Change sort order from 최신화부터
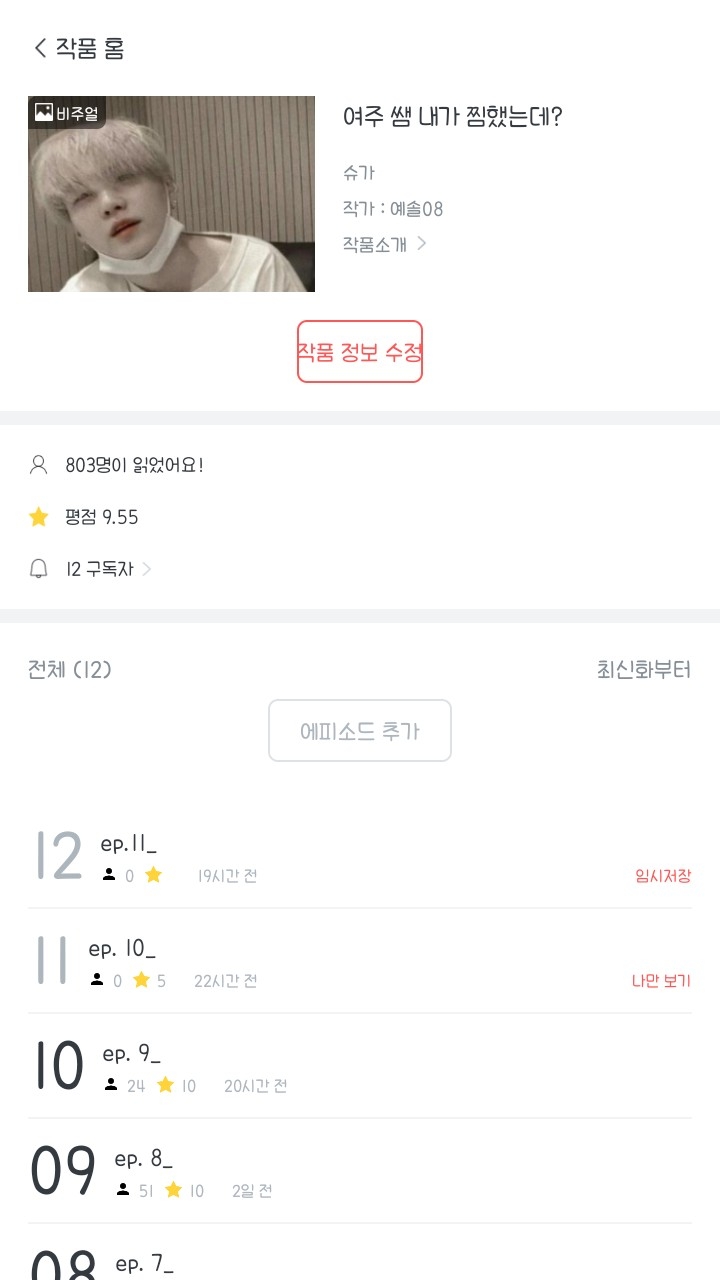The image size is (720, 1280). 643,670
